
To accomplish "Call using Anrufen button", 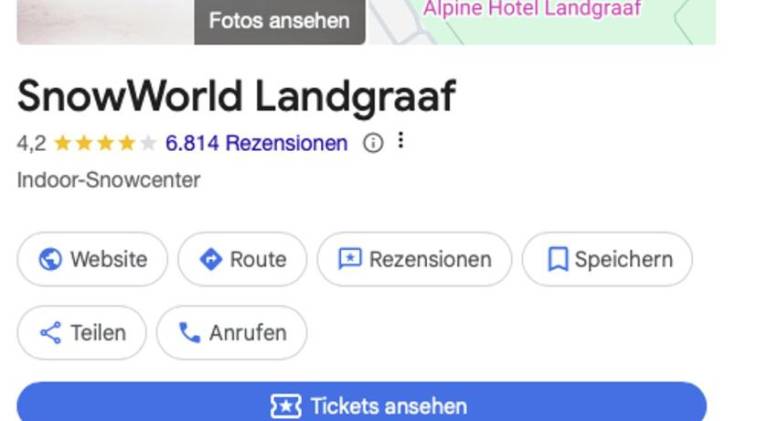I will (x=231, y=333).
